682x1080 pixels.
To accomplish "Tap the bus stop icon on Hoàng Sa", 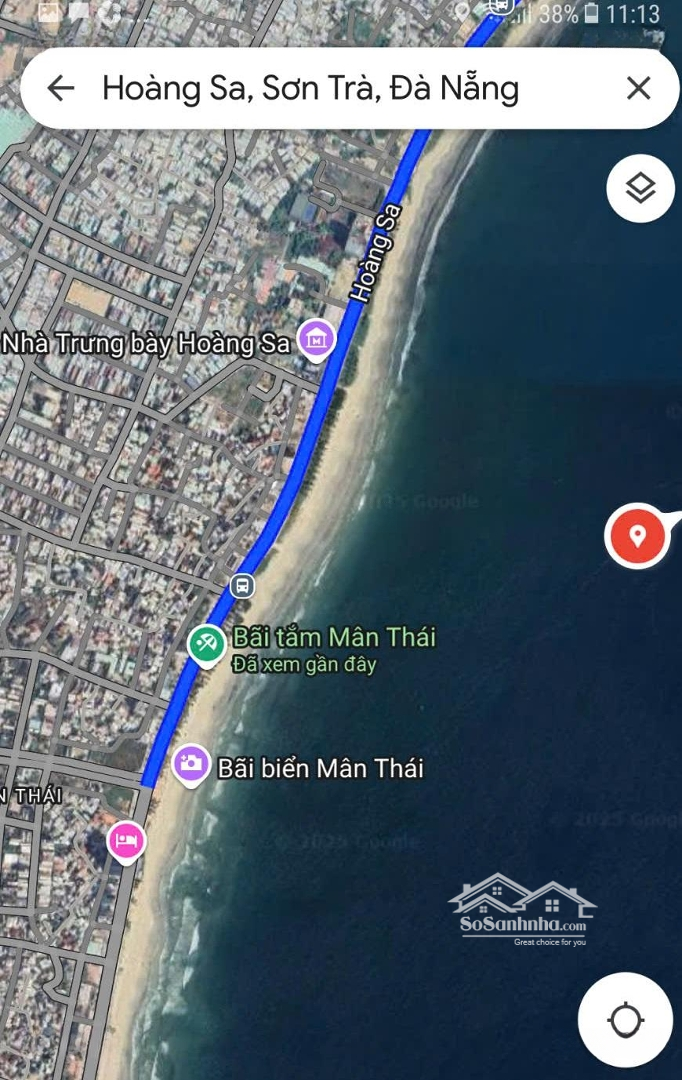I will point(241,586).
